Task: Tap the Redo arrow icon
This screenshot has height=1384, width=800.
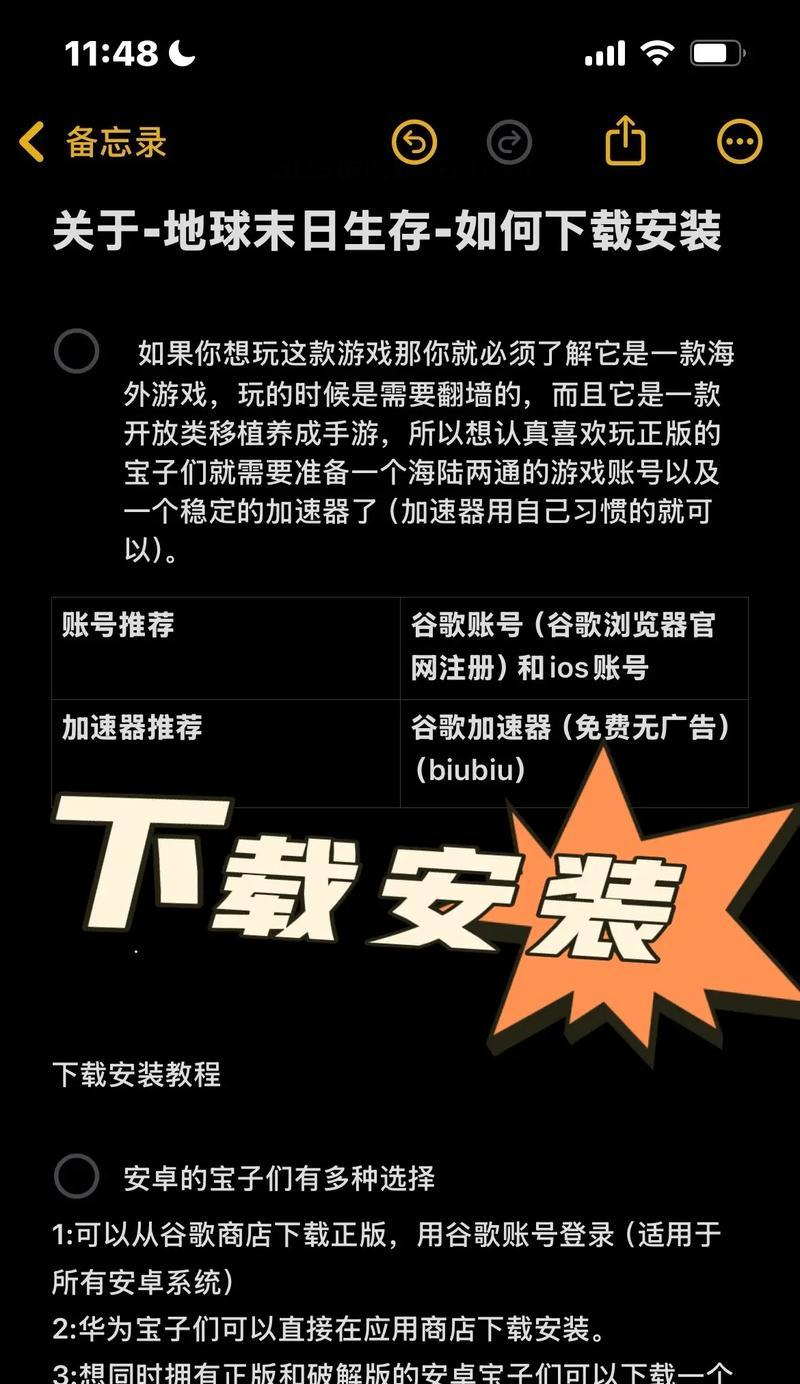Action: click(x=511, y=143)
